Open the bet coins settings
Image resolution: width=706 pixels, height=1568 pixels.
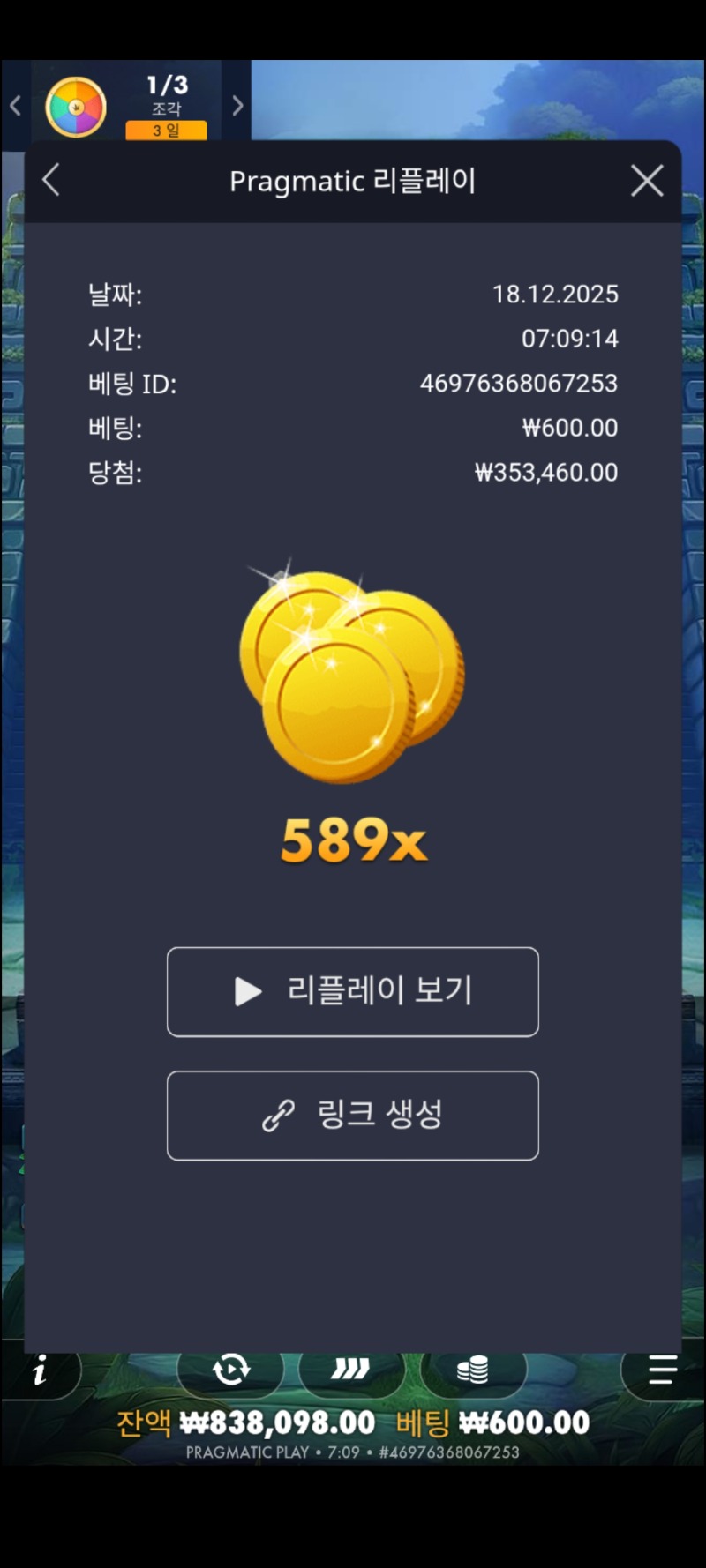point(473,1370)
